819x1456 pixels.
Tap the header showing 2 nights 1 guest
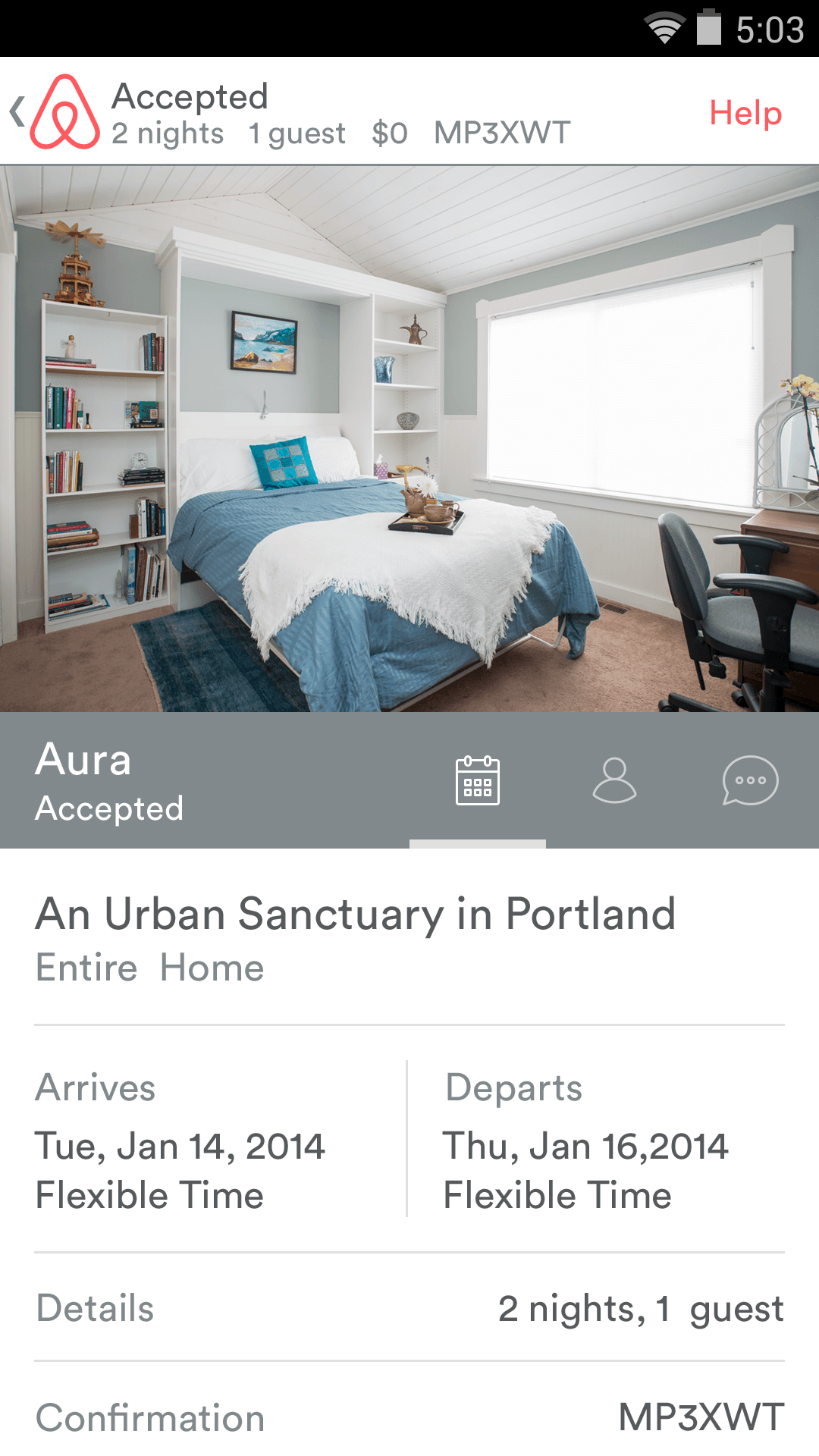point(227,132)
